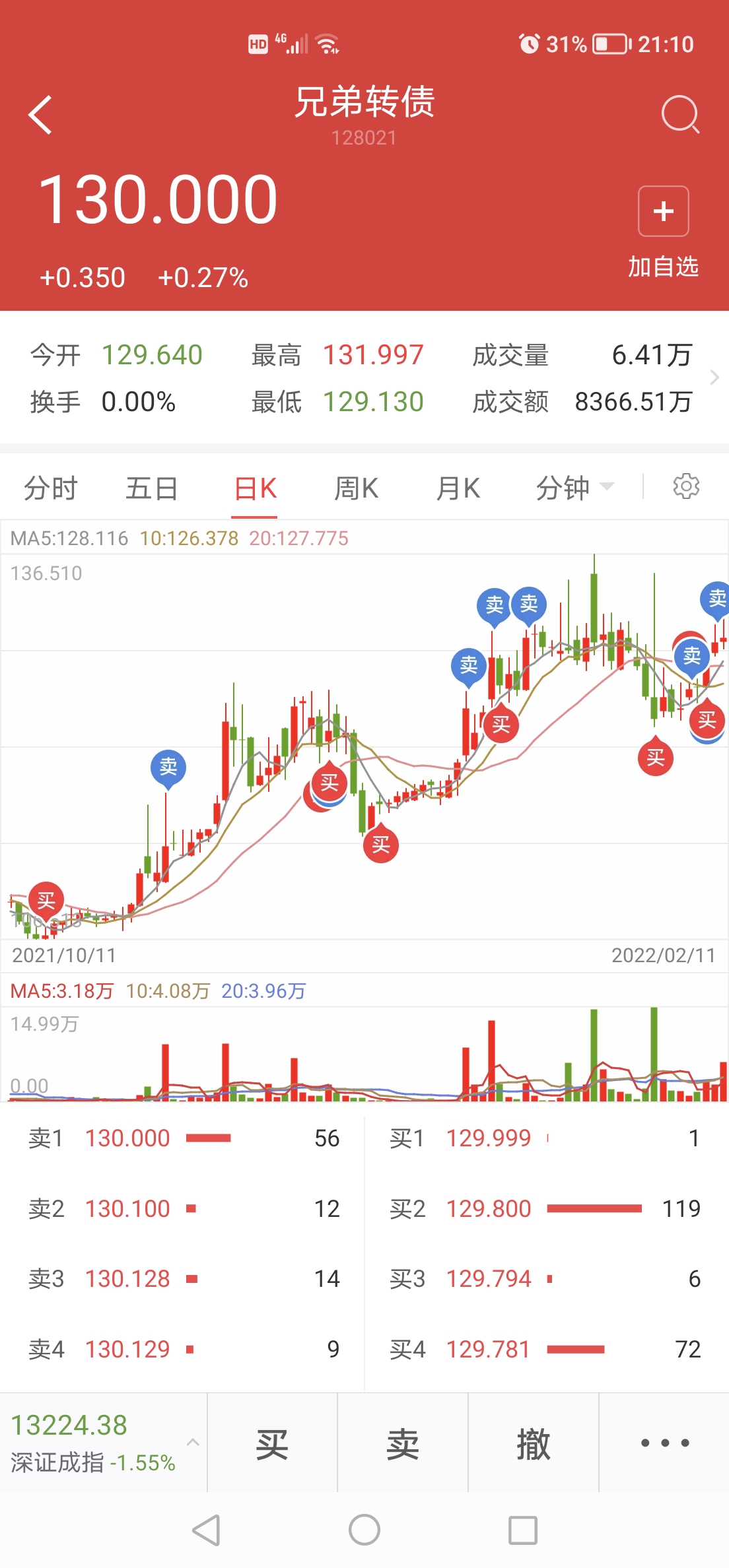Select the 买2 129.800 order row
This screenshot has height=1568, width=729.
click(545, 1209)
